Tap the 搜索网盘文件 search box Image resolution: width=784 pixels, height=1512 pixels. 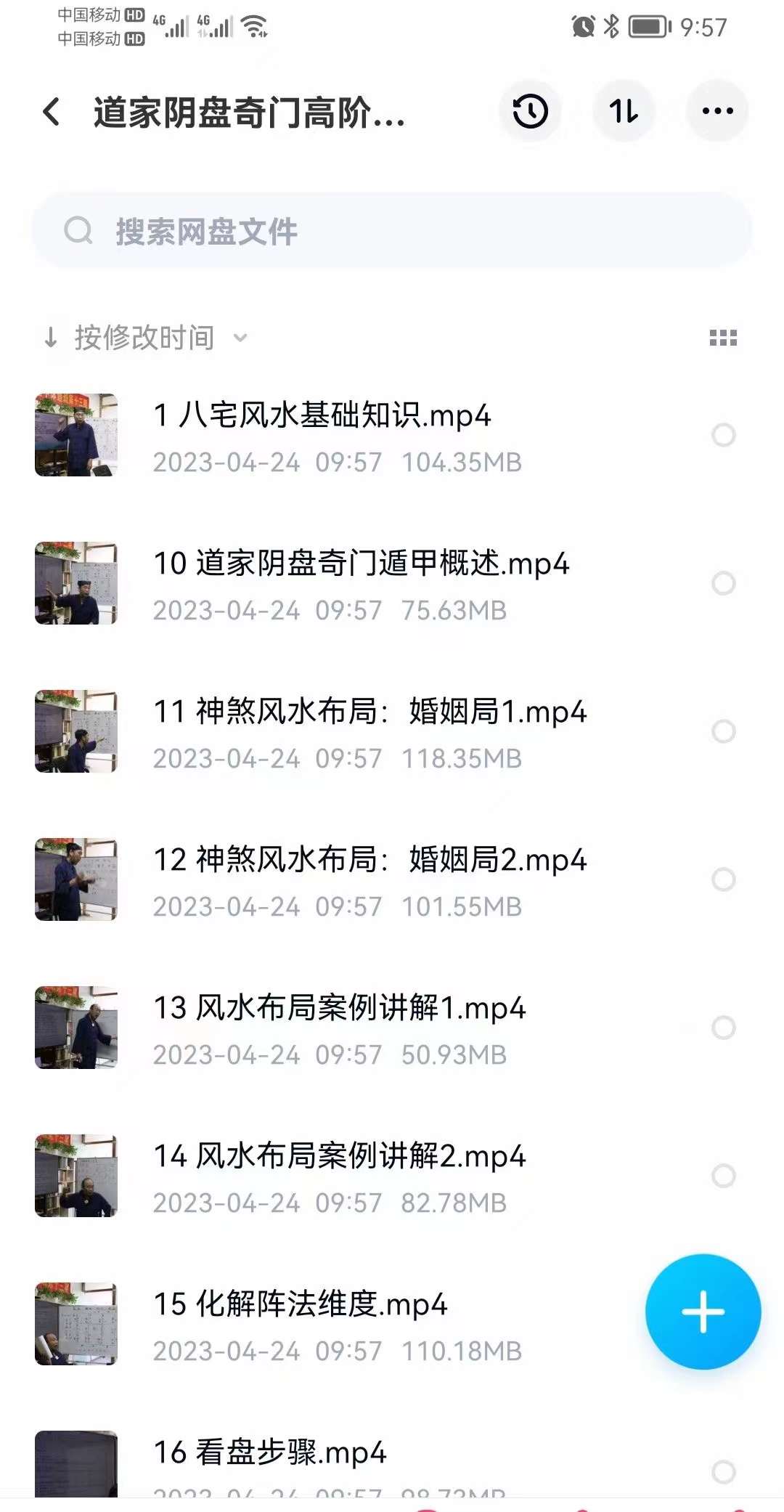point(392,231)
